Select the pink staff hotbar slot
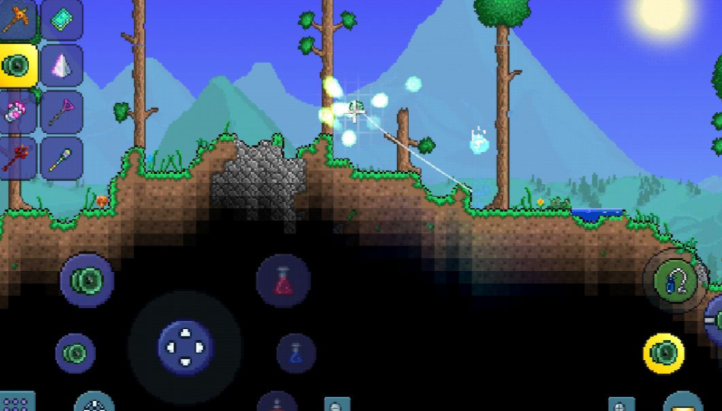This screenshot has width=722, height=411. (63, 110)
